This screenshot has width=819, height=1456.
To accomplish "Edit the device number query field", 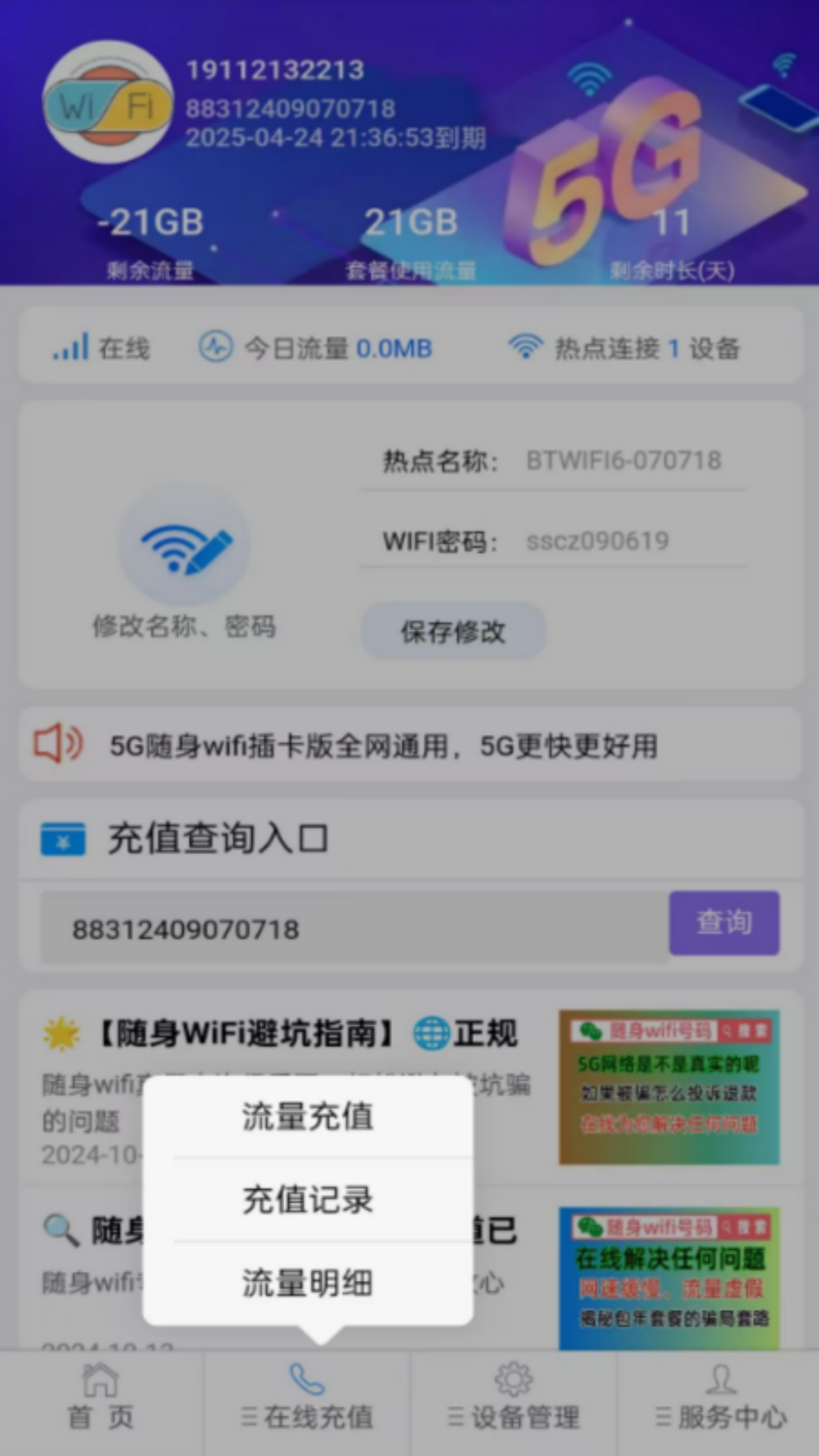I will 354,929.
